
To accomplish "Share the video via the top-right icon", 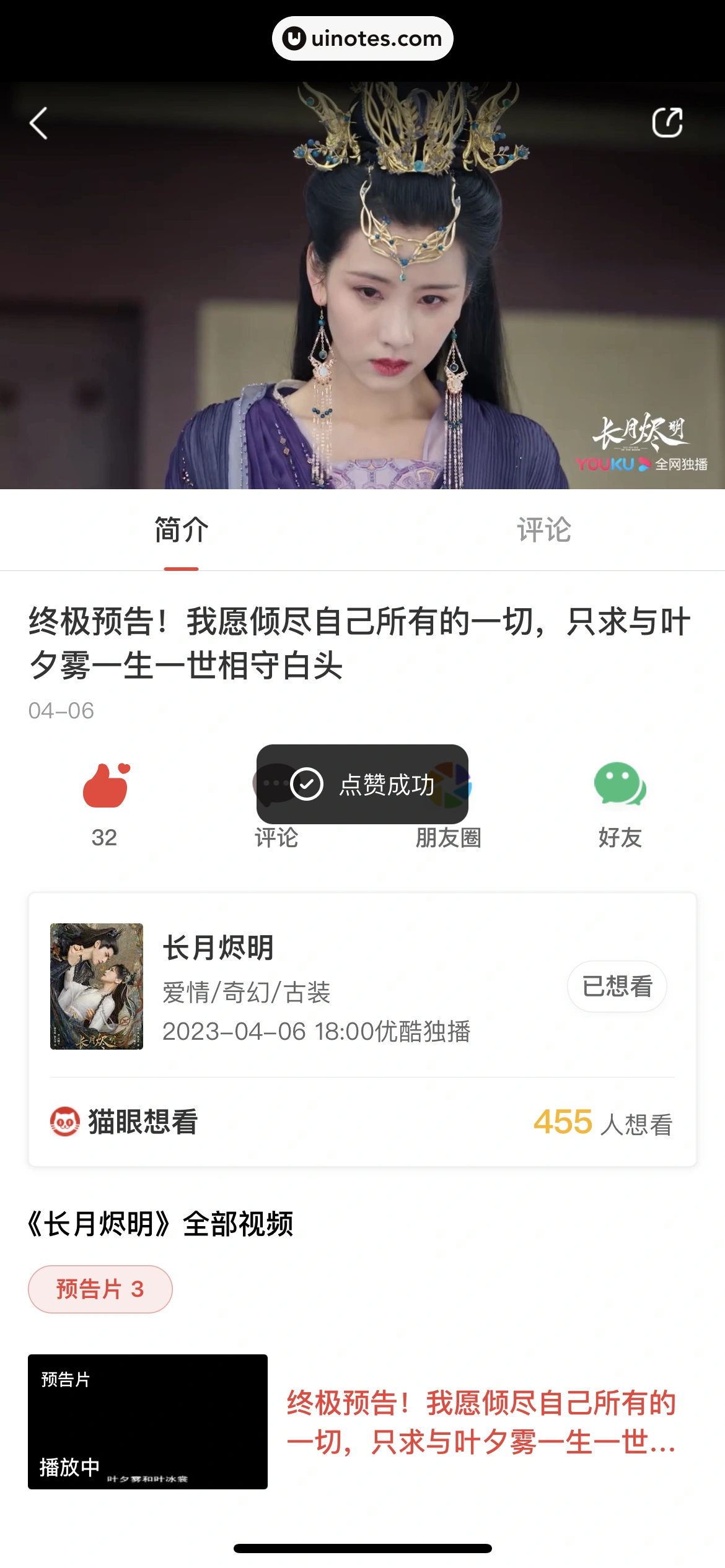I will [x=667, y=123].
